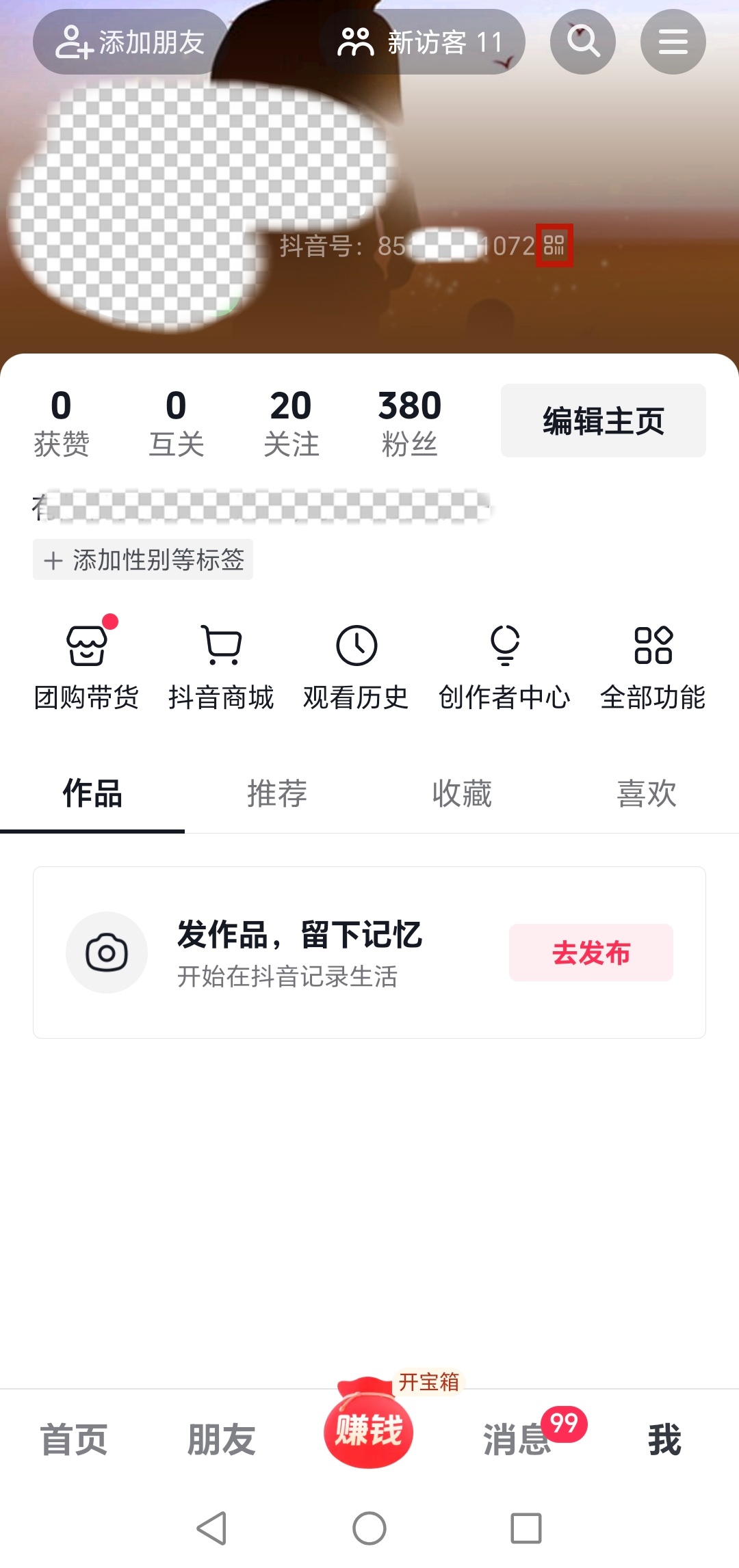Add gender tags via 添加性别等标签
739x1568 pixels.
pos(143,560)
